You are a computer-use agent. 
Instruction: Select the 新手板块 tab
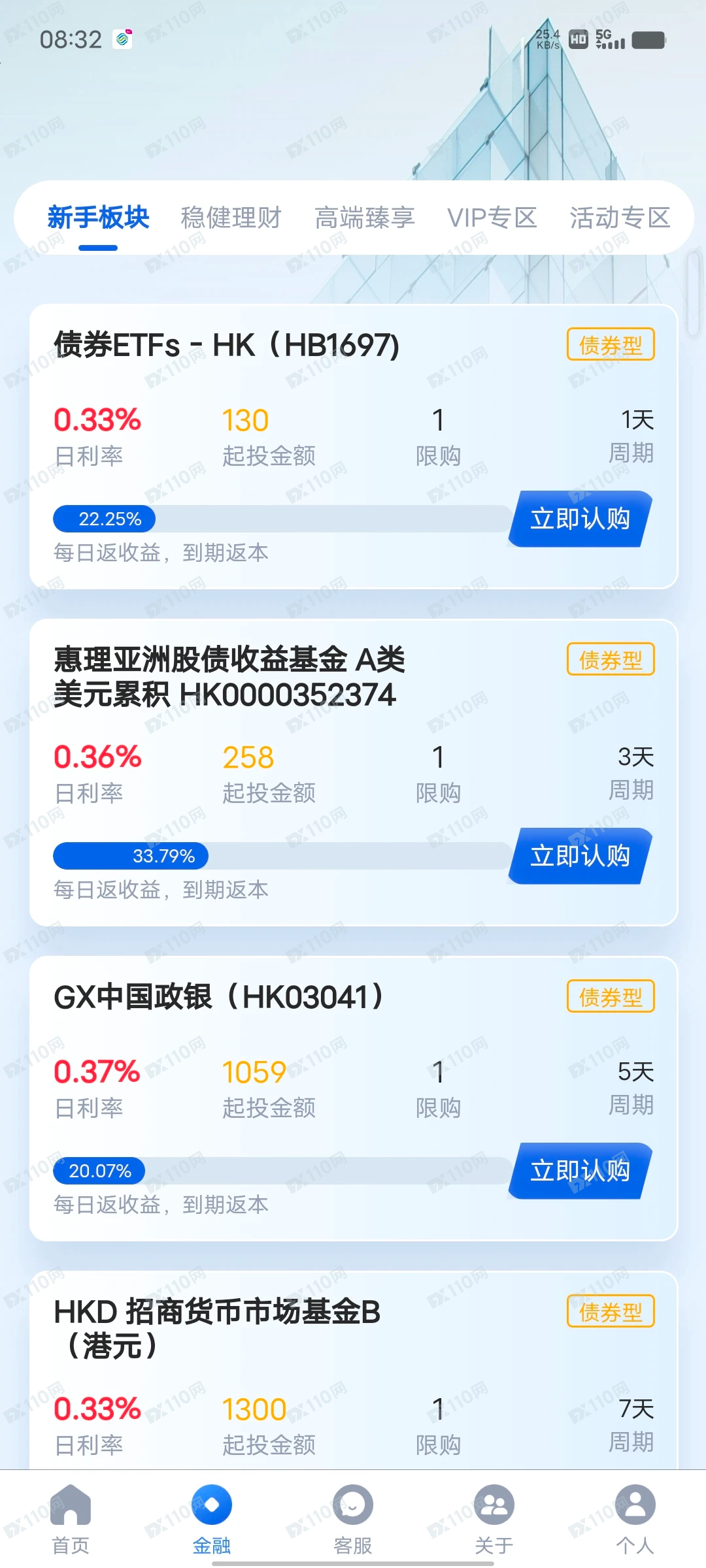[x=97, y=218]
